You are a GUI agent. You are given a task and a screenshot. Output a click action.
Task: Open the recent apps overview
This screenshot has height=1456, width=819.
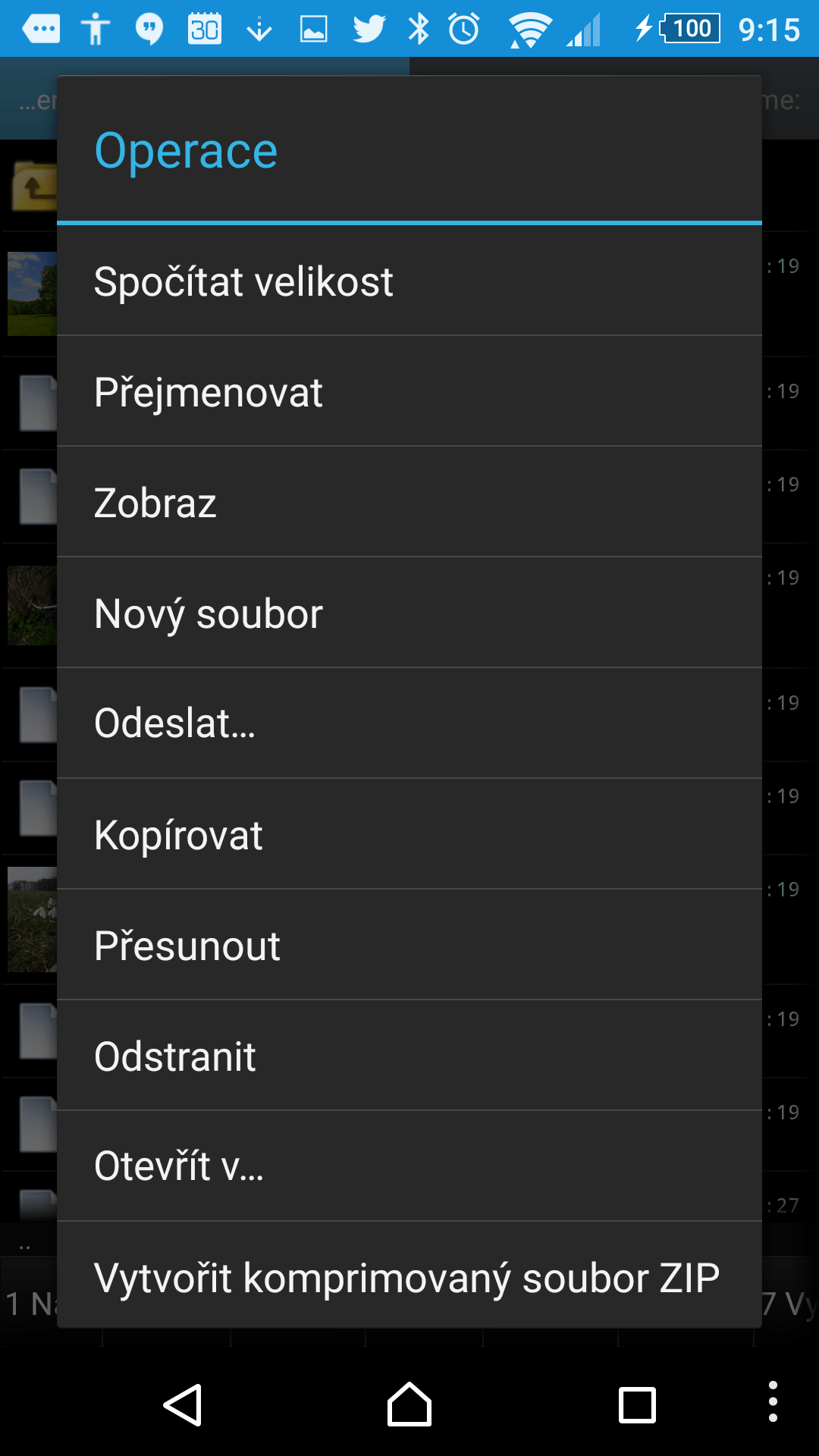tap(637, 1405)
